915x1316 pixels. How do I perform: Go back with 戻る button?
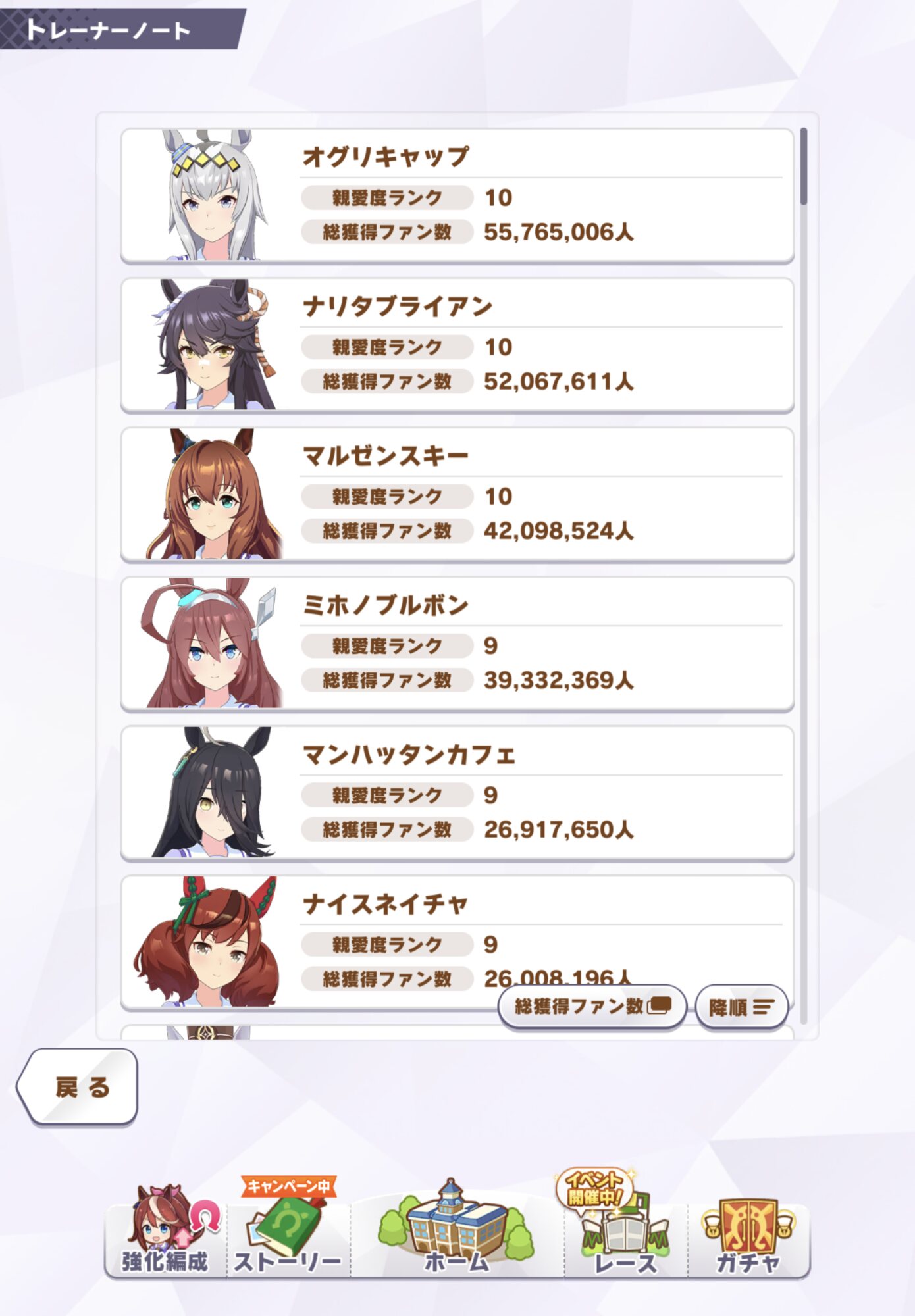[79, 1086]
